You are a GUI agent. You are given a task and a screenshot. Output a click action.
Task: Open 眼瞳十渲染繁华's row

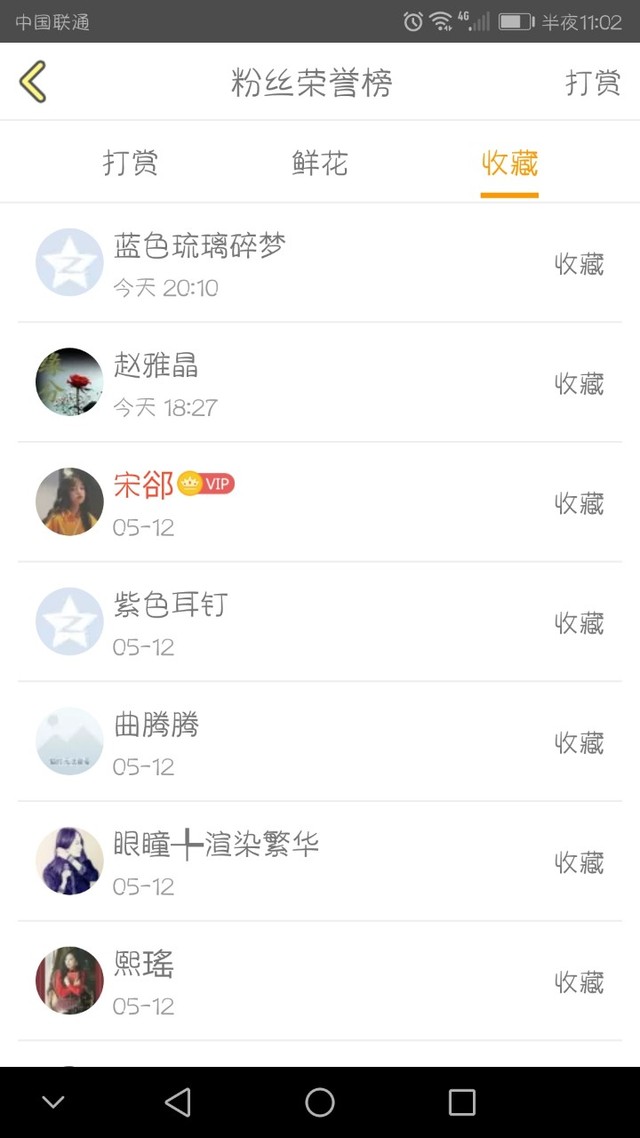coord(320,861)
